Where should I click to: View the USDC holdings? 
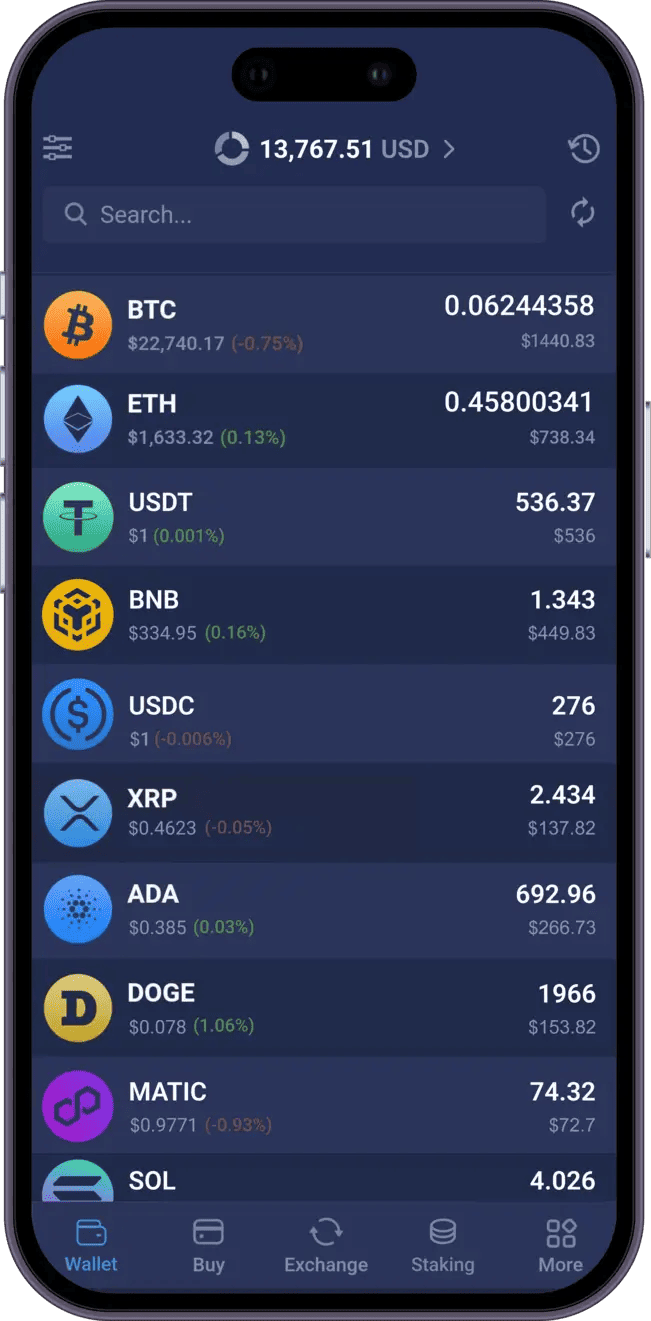(324, 714)
